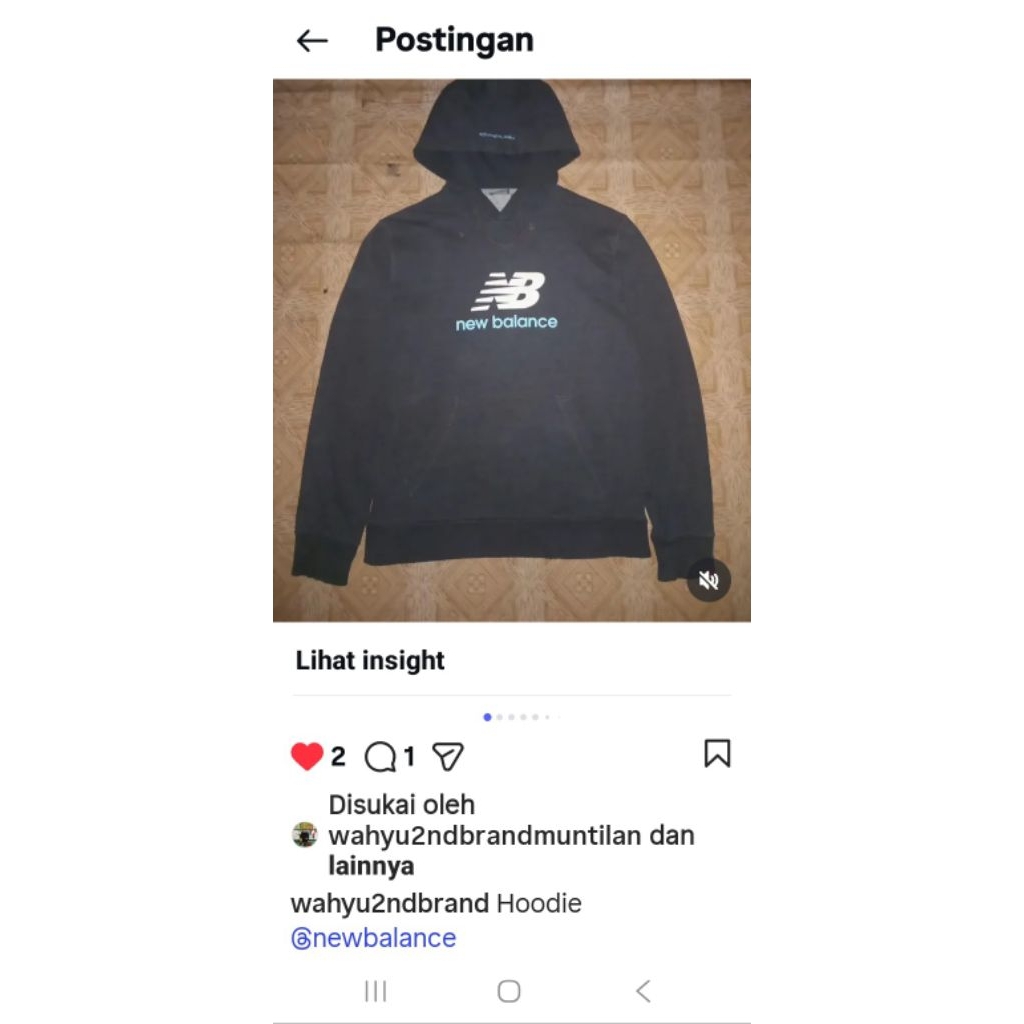Screen dimensions: 1024x1024
Task: Go back using the top arrow
Action: [x=312, y=41]
